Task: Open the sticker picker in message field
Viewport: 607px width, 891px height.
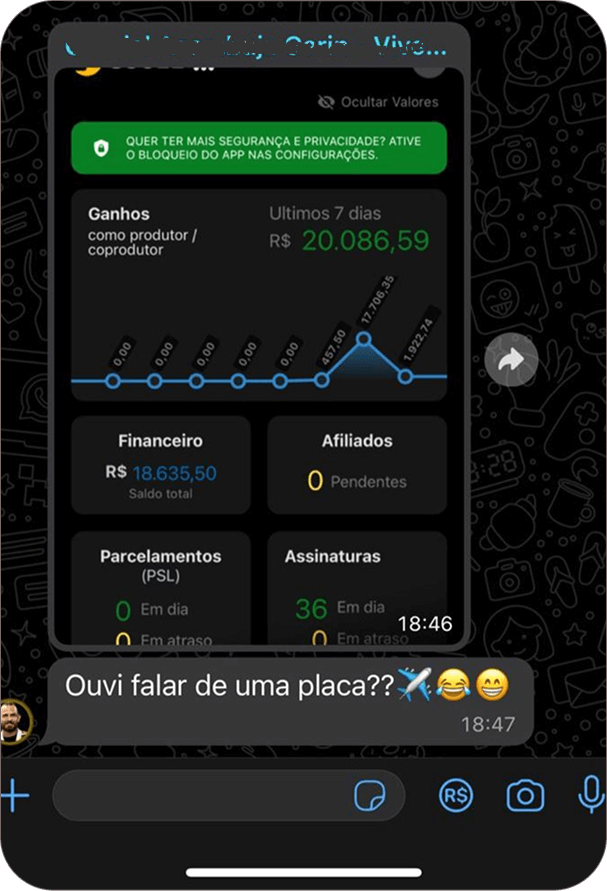Action: pyautogui.click(x=370, y=796)
